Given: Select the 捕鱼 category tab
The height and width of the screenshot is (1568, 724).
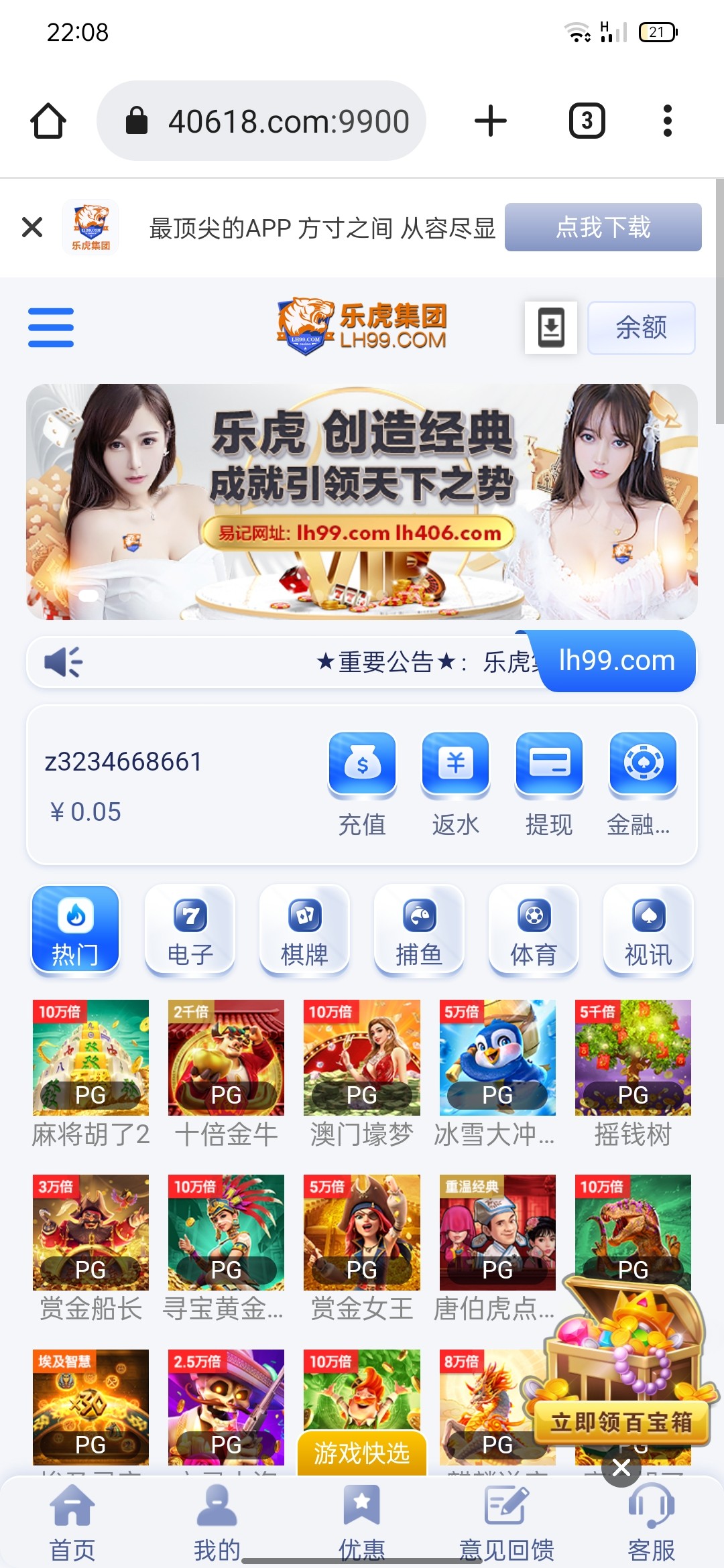Looking at the screenshot, I should point(420,929).
